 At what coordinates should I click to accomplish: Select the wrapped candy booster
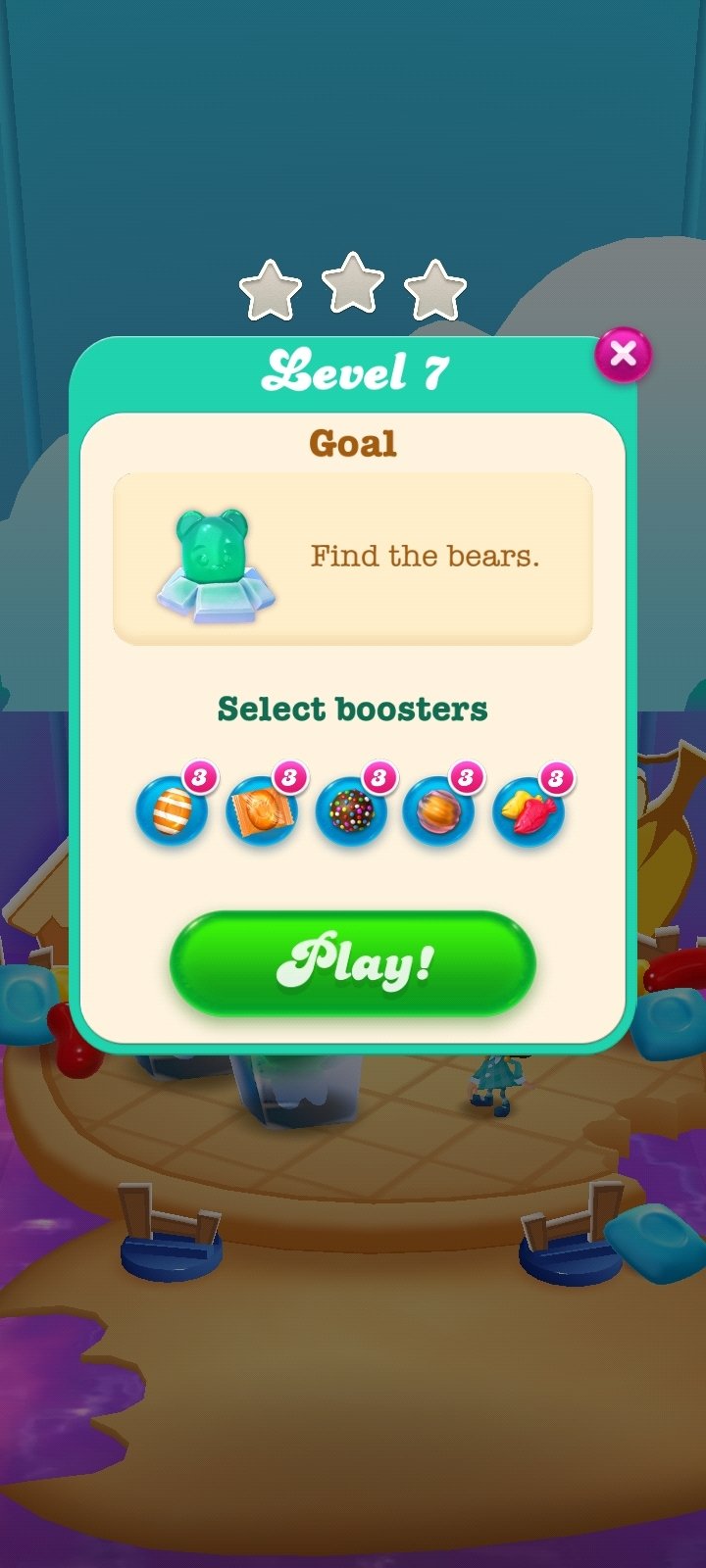[262, 809]
